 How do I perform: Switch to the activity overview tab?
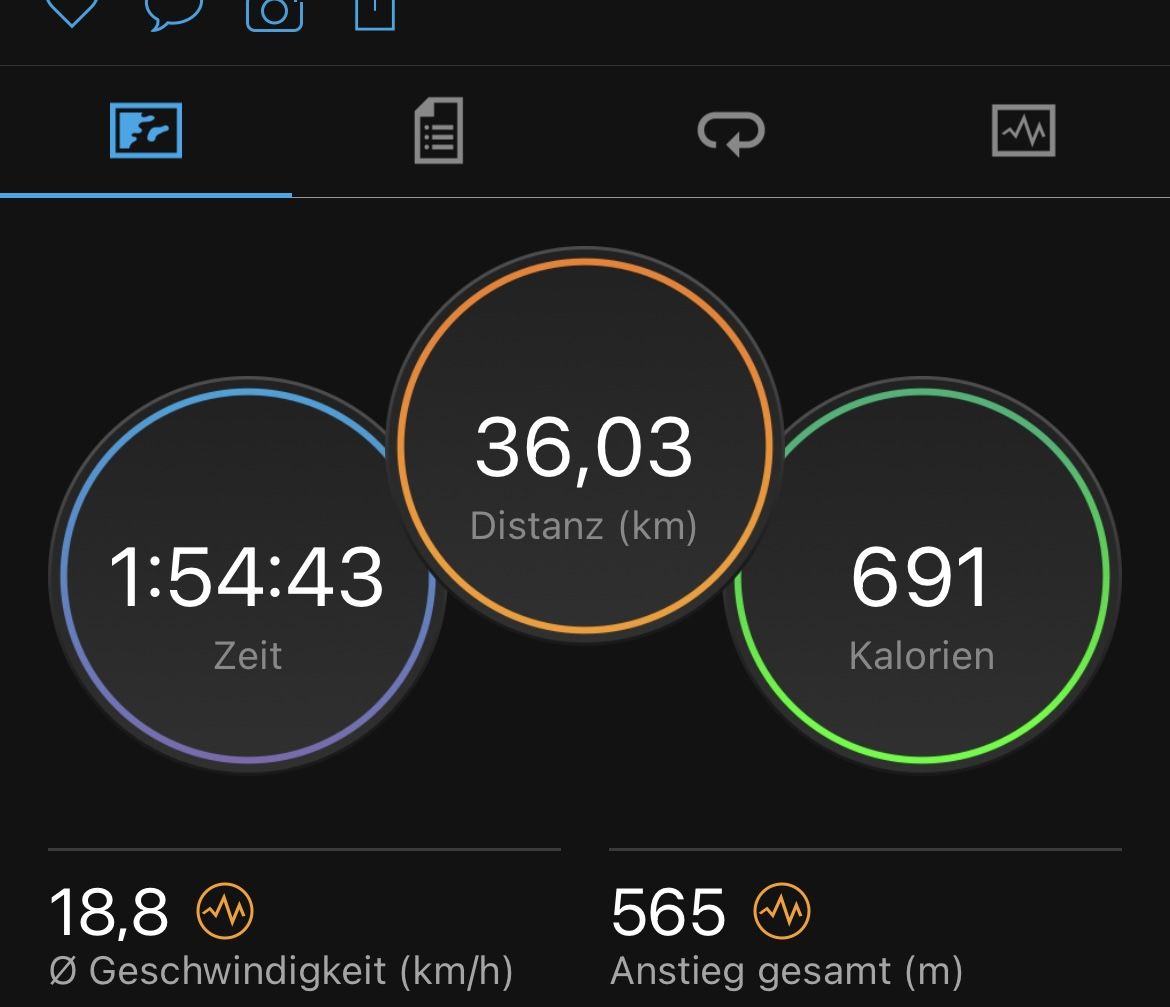click(x=146, y=131)
